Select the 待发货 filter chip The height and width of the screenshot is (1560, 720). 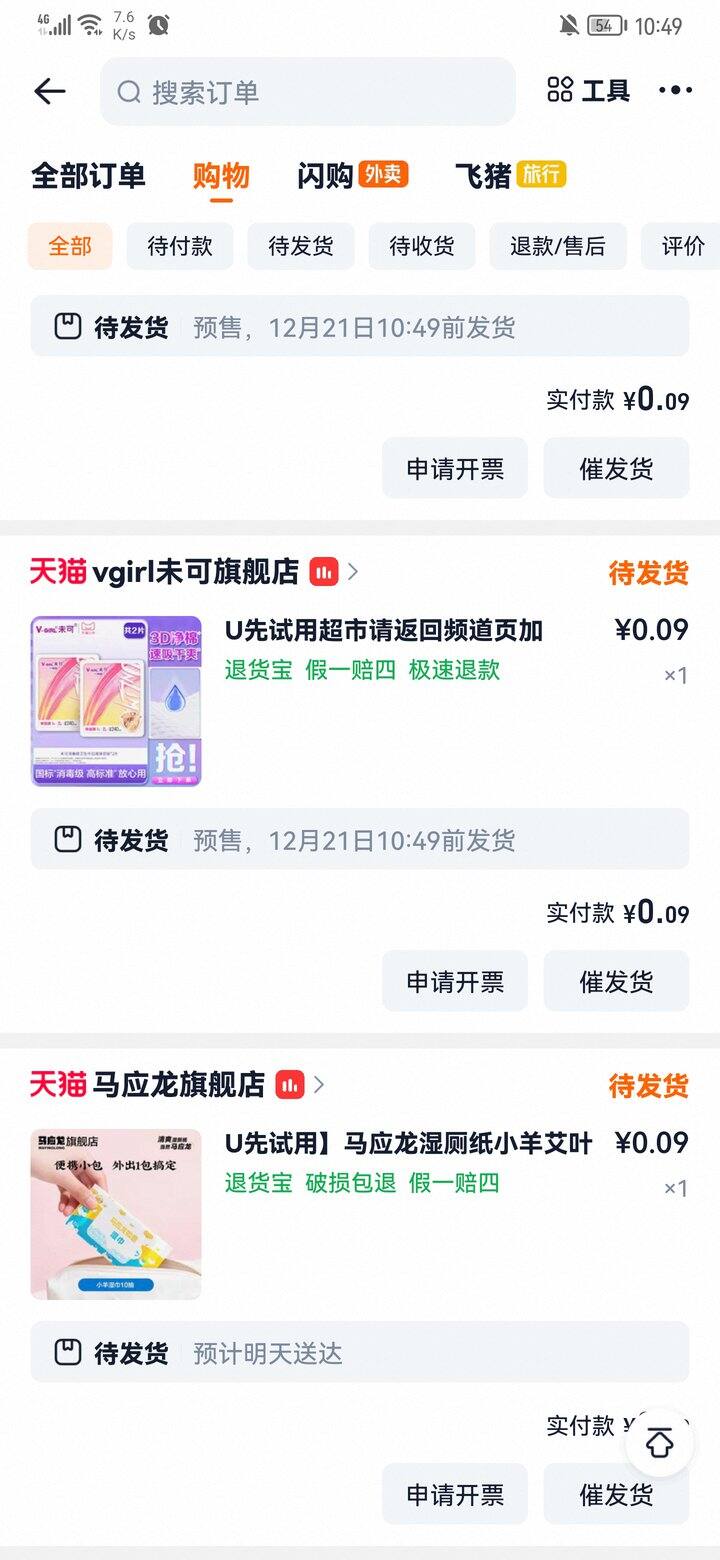tap(301, 246)
